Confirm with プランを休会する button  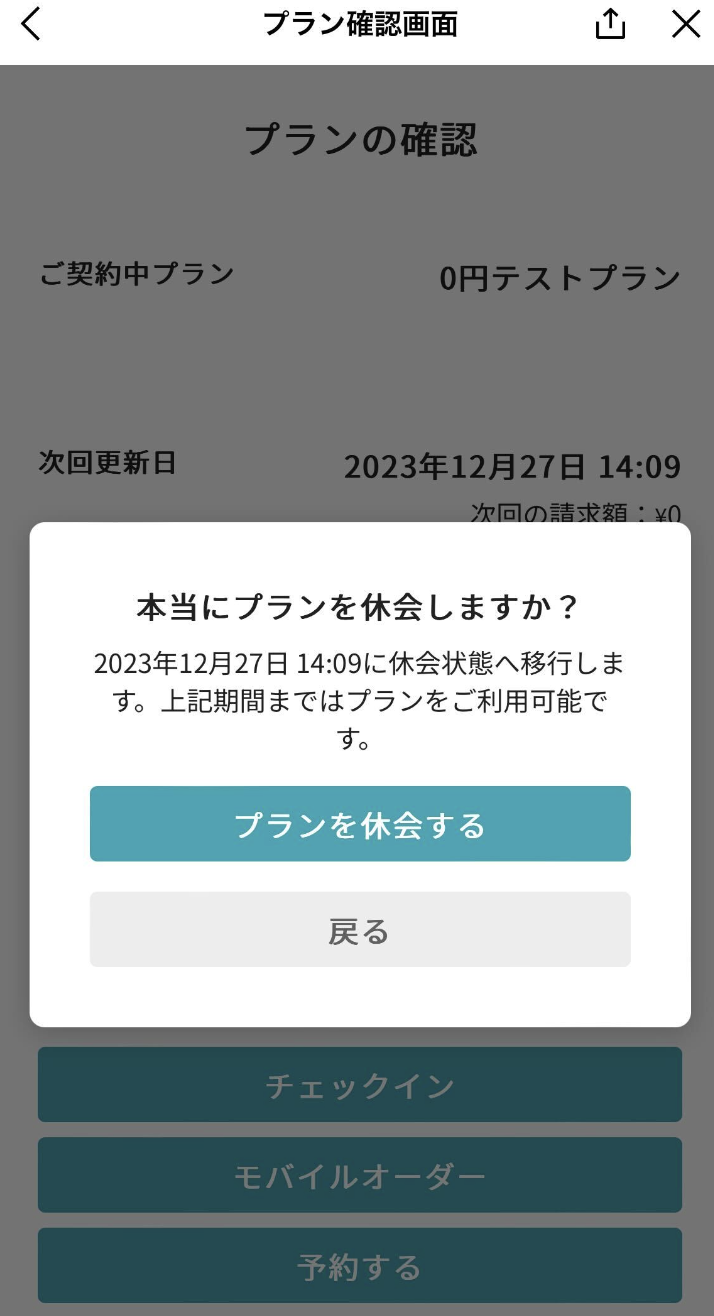[360, 824]
